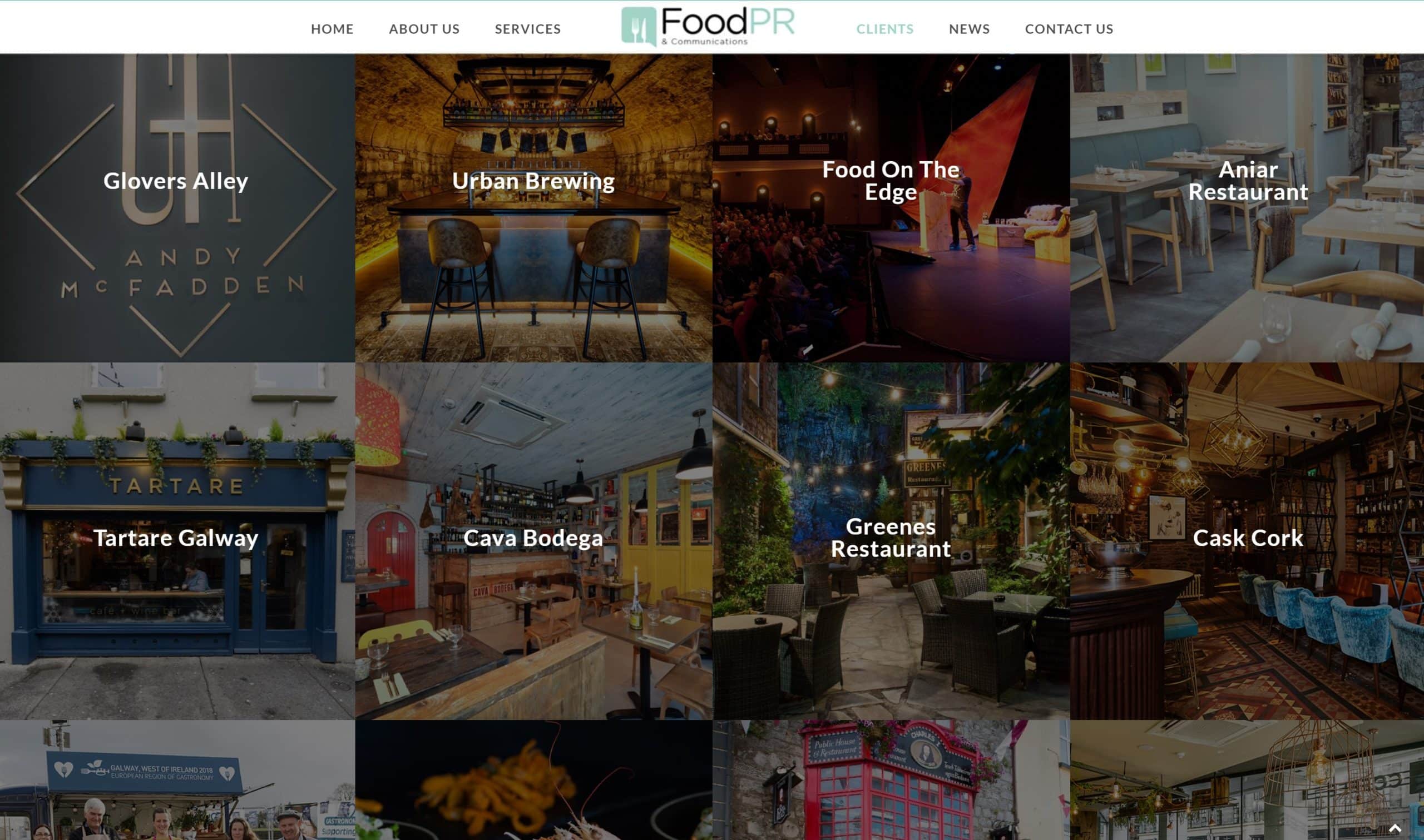Open Food On The Edge tile
Screen dimensions: 1424x840
point(890,181)
